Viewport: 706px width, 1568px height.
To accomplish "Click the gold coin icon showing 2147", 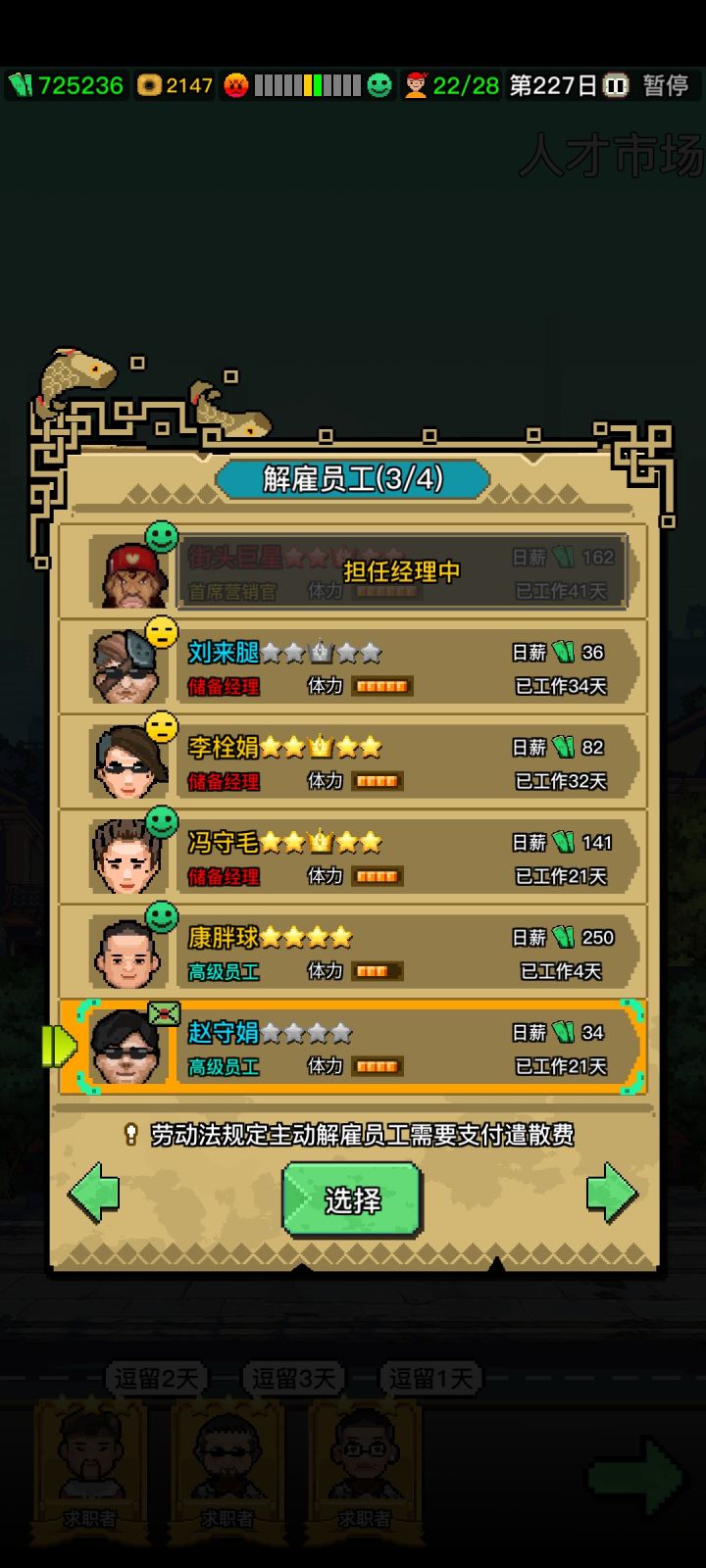I will 149,86.
